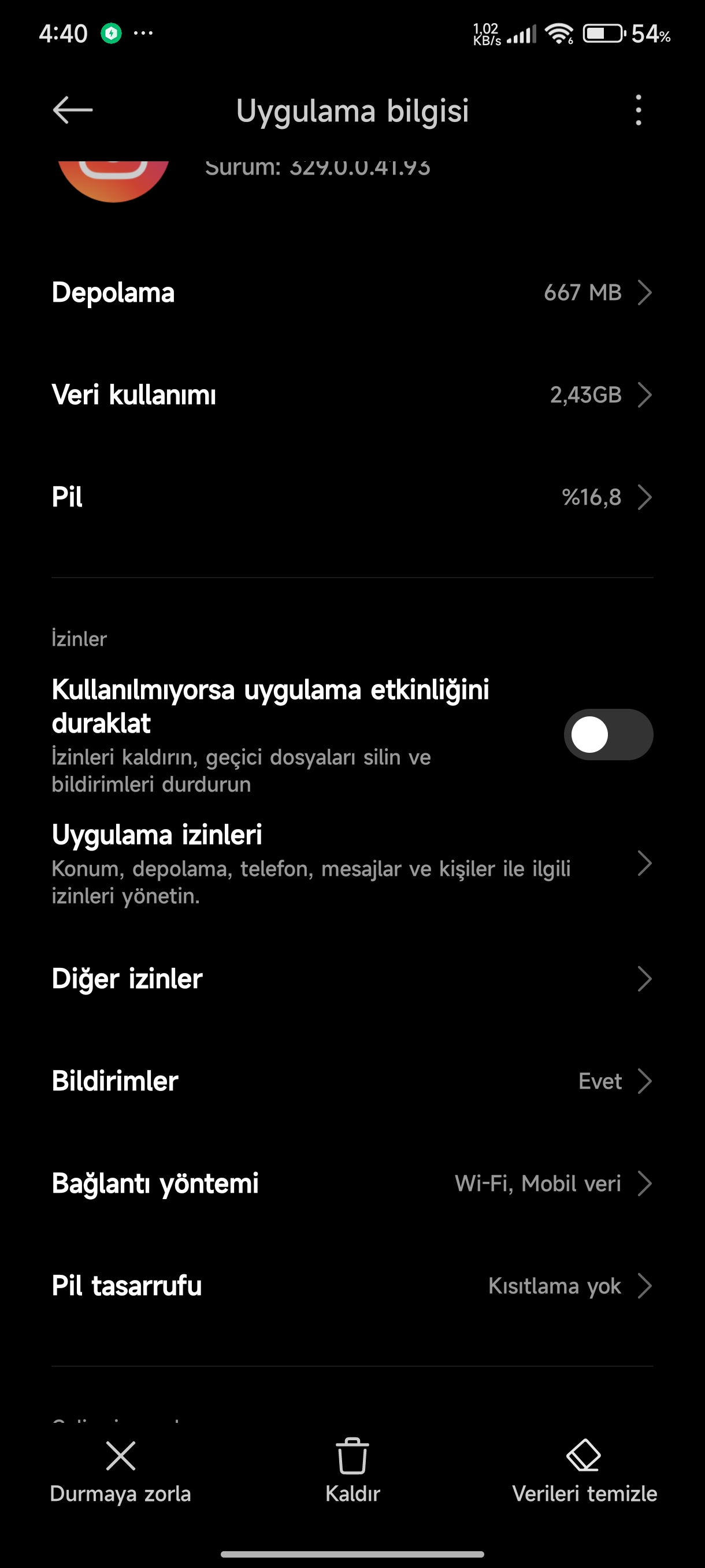Open Pil tasarrufu options
Viewport: 705px width, 1568px height.
click(x=352, y=1286)
